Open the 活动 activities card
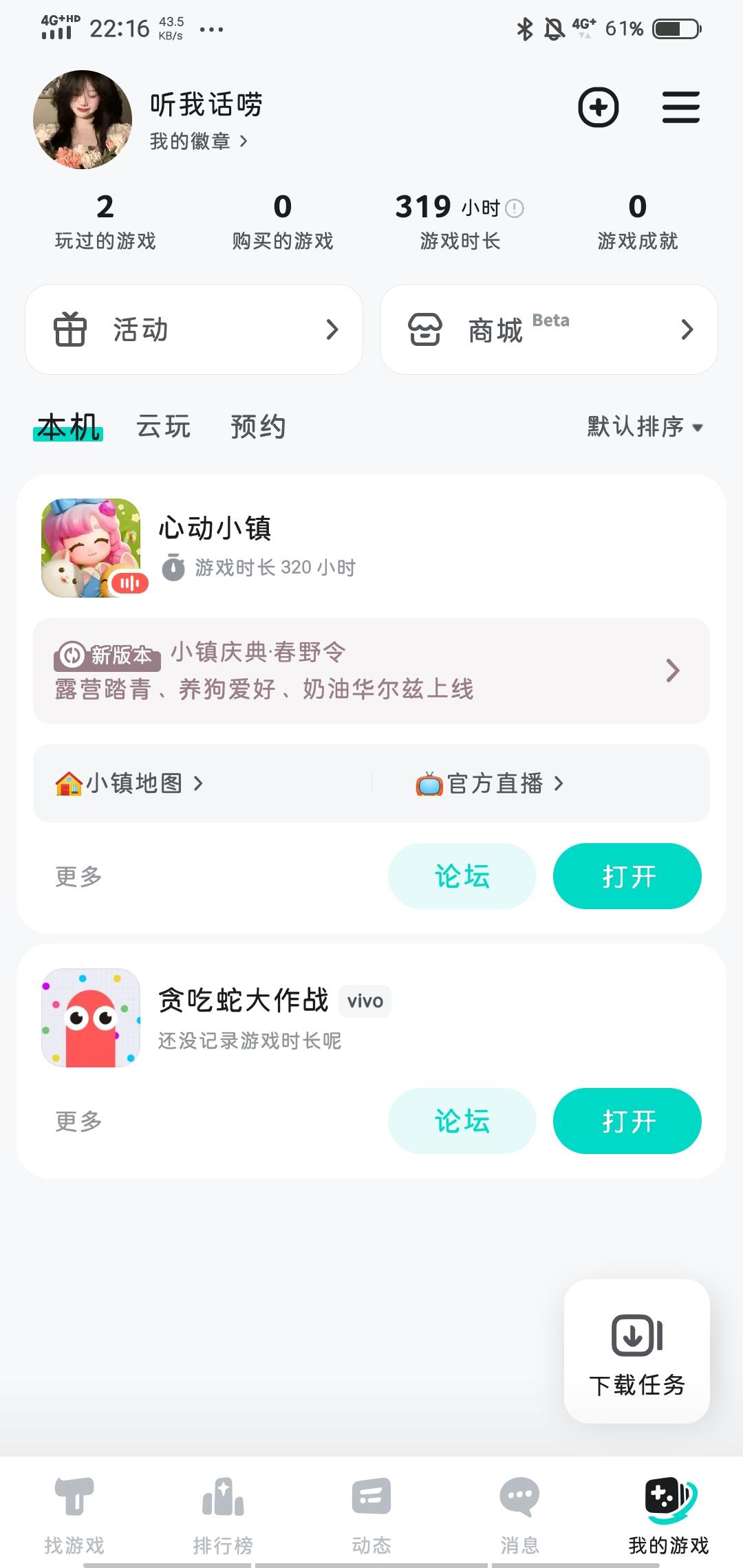This screenshot has height=1568, width=743. [x=194, y=329]
